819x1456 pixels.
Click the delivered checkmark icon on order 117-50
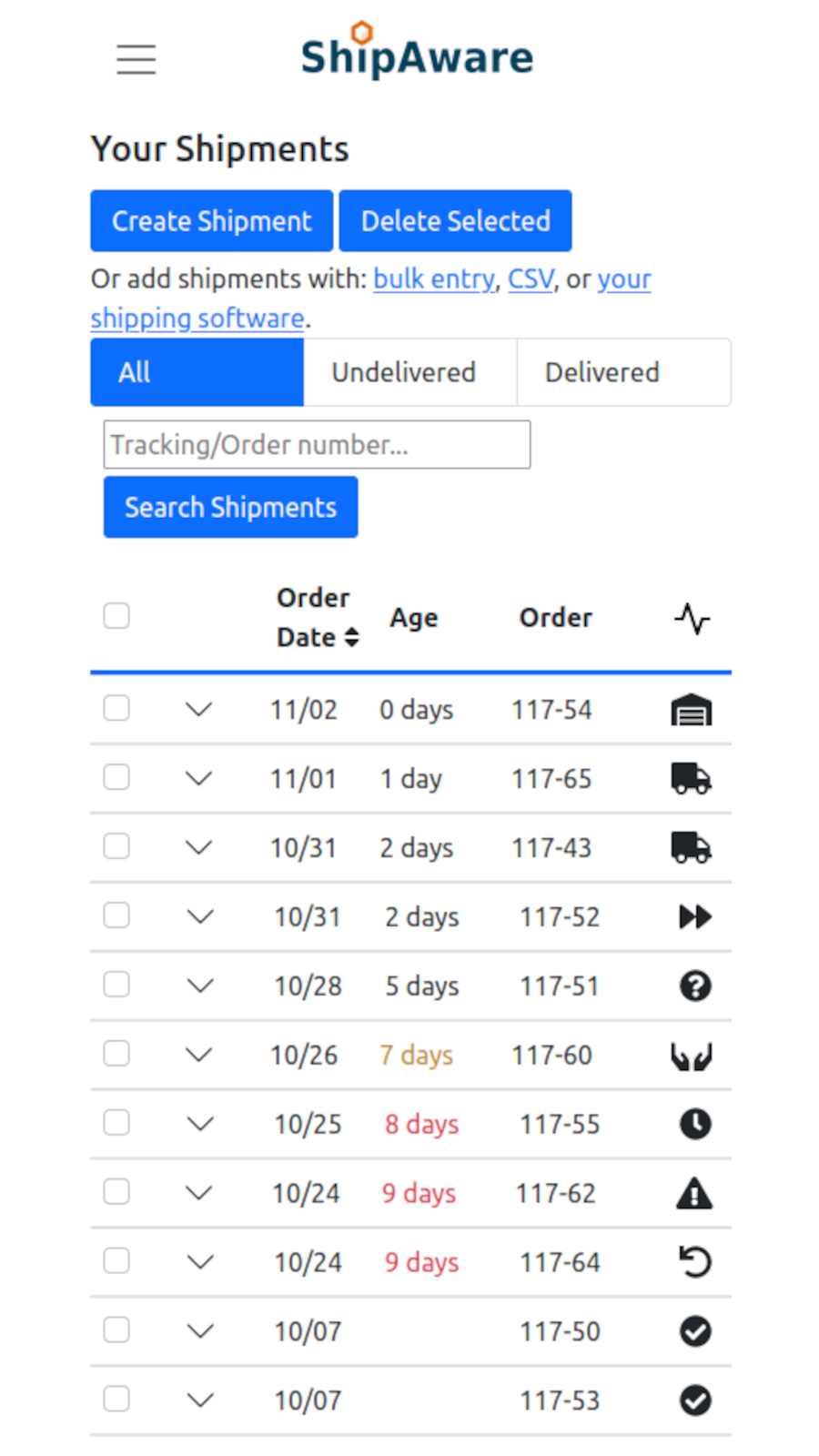click(x=695, y=1330)
